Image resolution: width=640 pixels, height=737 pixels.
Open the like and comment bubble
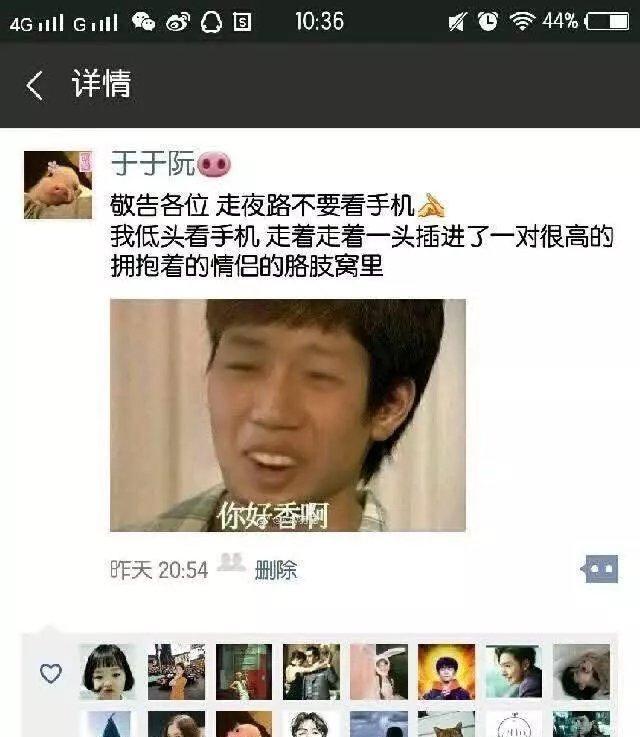tap(601, 568)
